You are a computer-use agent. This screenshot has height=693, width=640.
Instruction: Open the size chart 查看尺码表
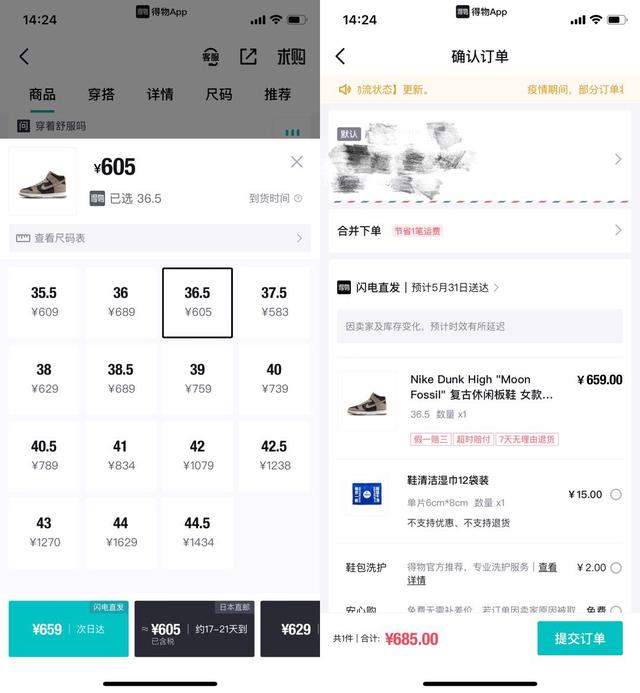click(160, 238)
